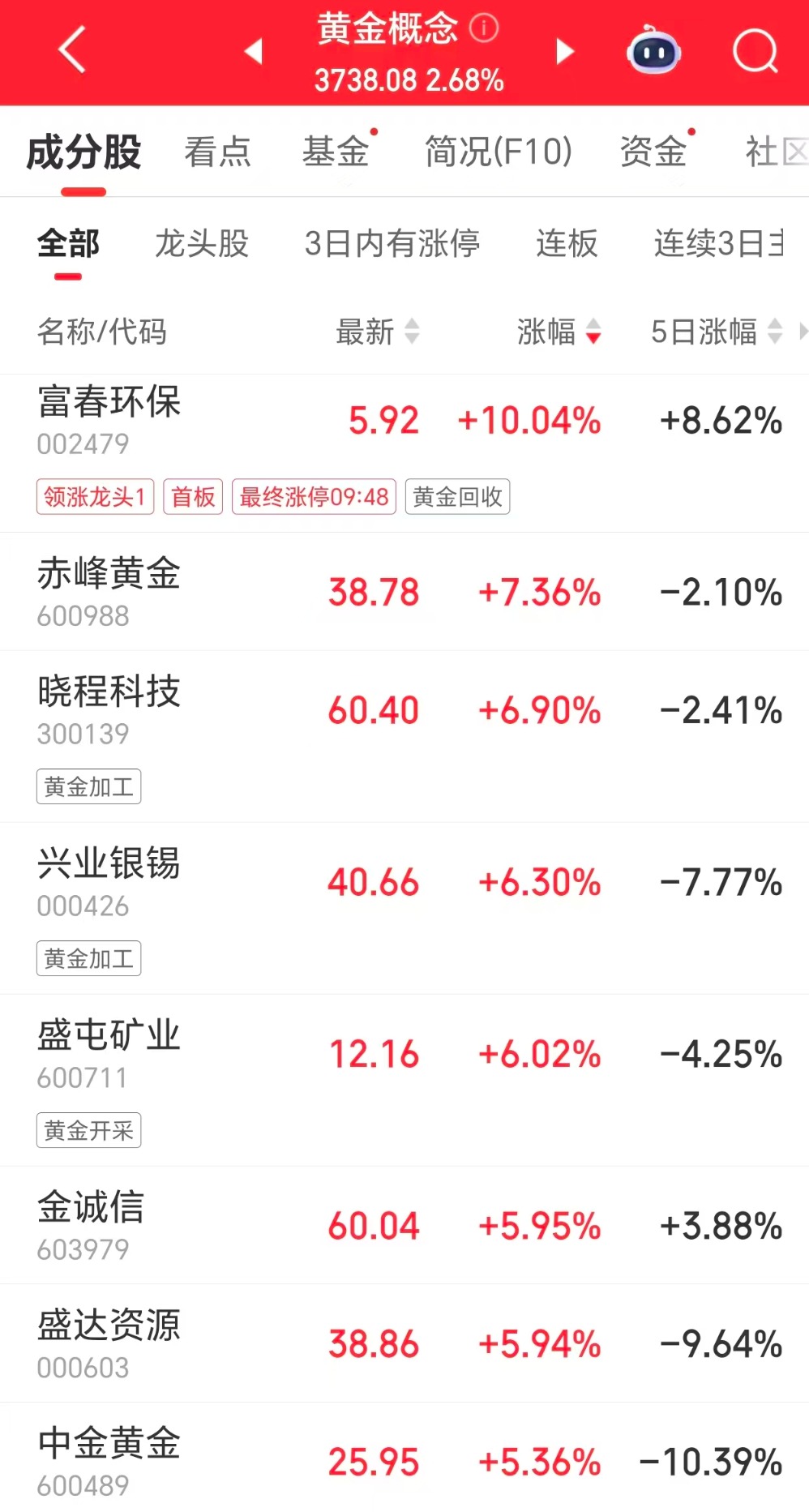The width and height of the screenshot is (809, 1512).
Task: Sort list by 5日涨幅
Action: [716, 332]
